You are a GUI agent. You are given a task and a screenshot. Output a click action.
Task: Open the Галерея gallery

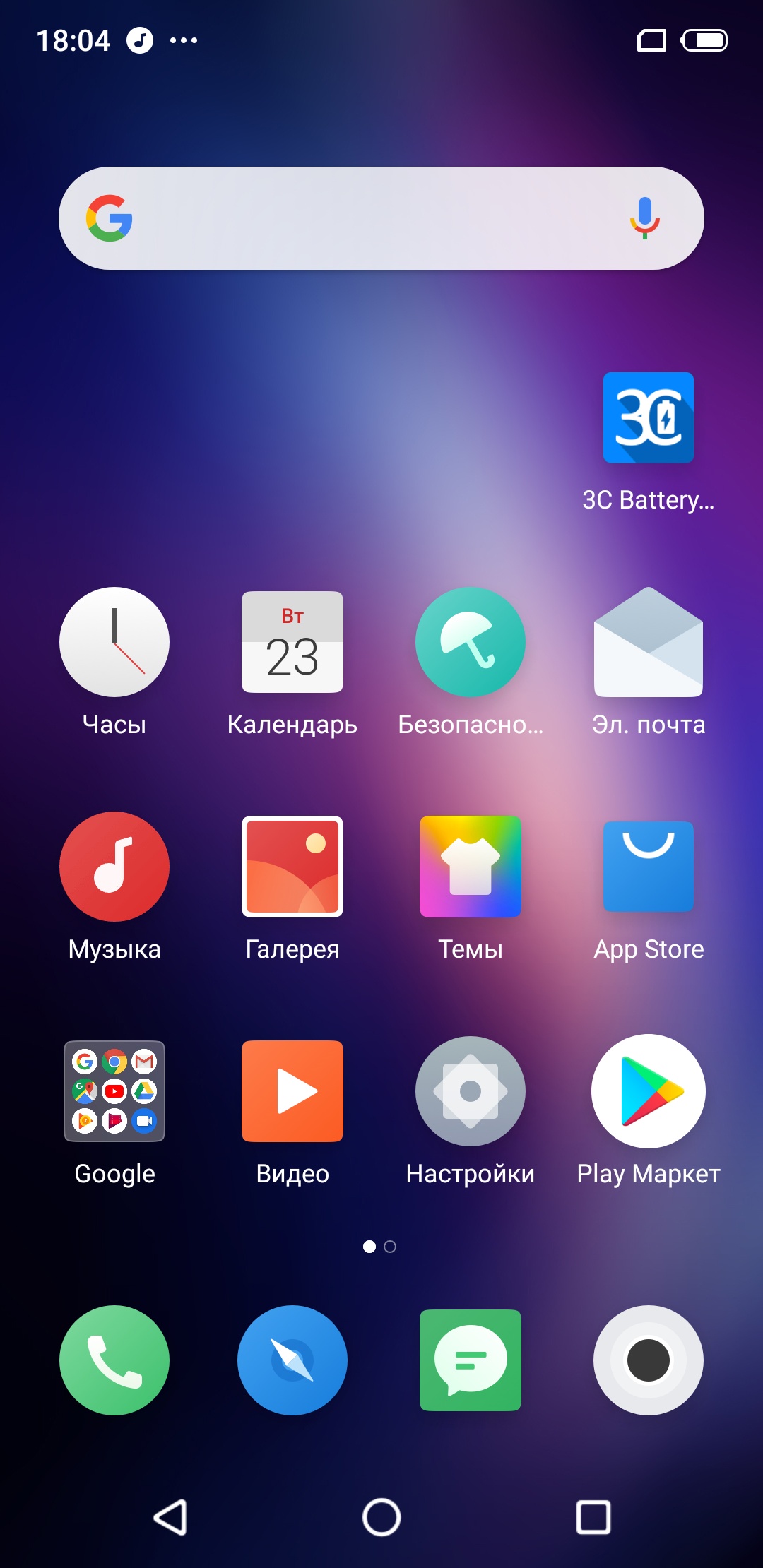(x=292, y=867)
